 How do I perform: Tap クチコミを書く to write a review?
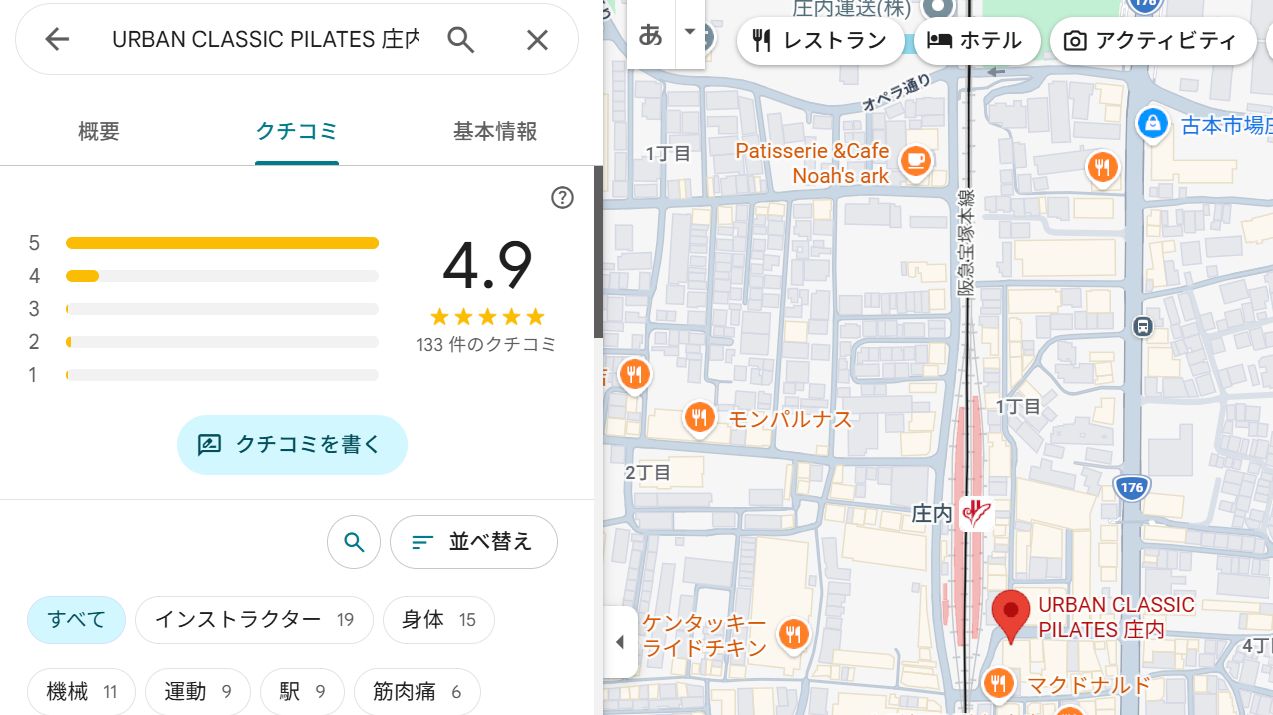point(292,445)
